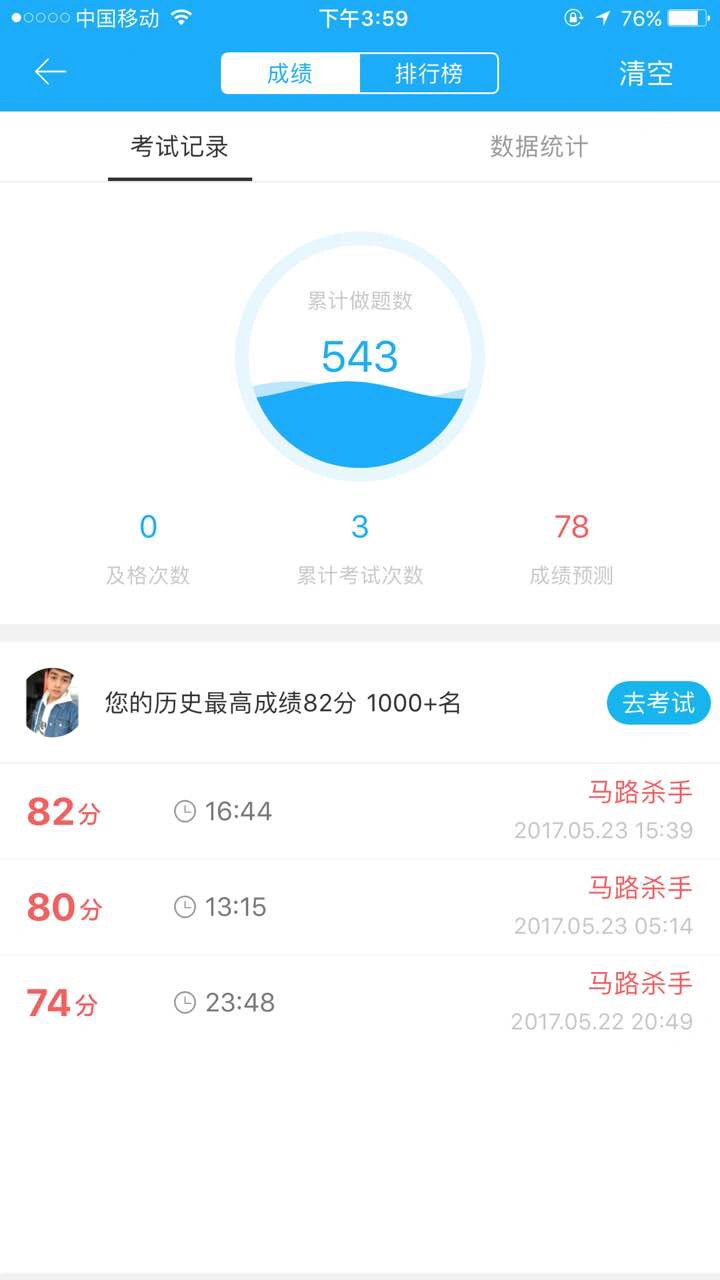Viewport: 720px width, 1280px height.
Task: Go back using the arrow
Action: 50,72
